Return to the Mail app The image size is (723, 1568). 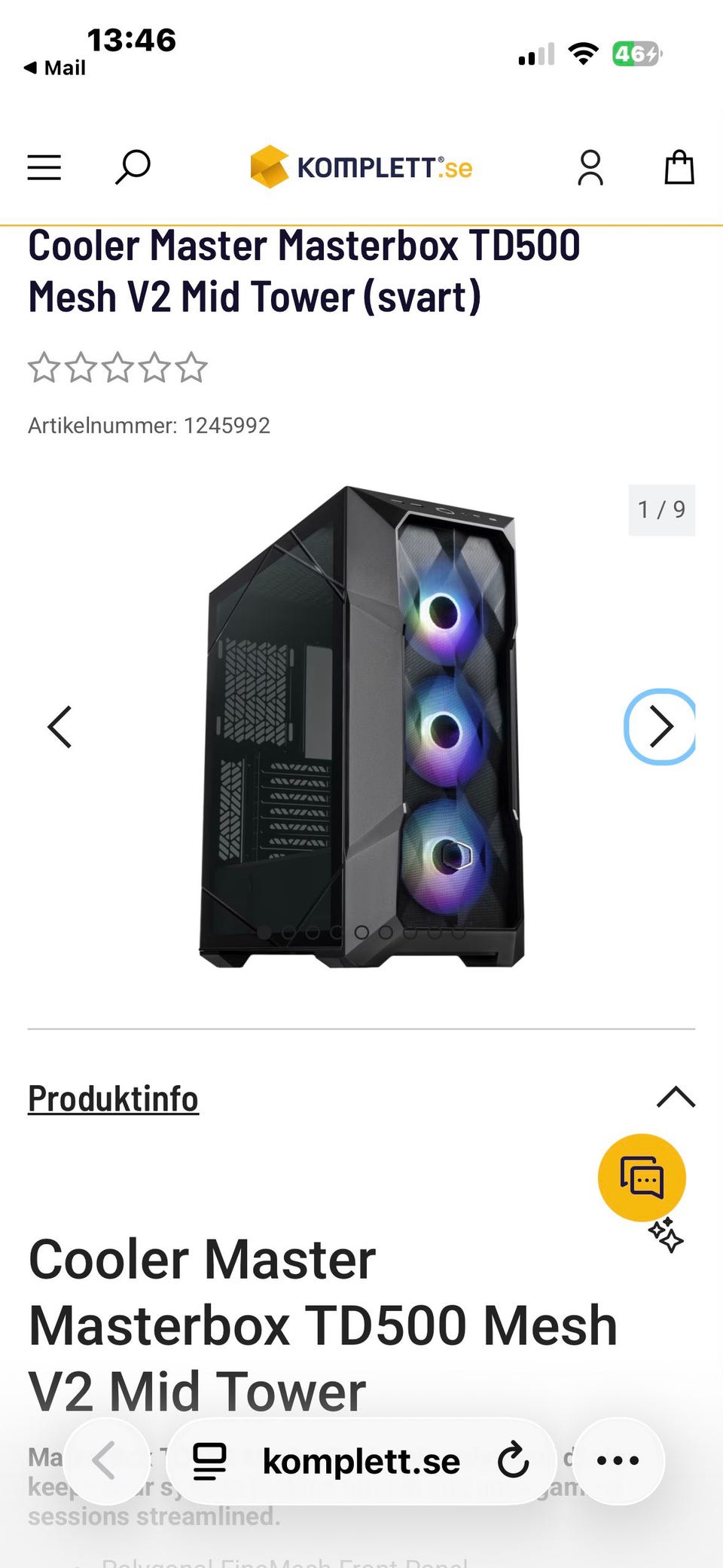56,68
